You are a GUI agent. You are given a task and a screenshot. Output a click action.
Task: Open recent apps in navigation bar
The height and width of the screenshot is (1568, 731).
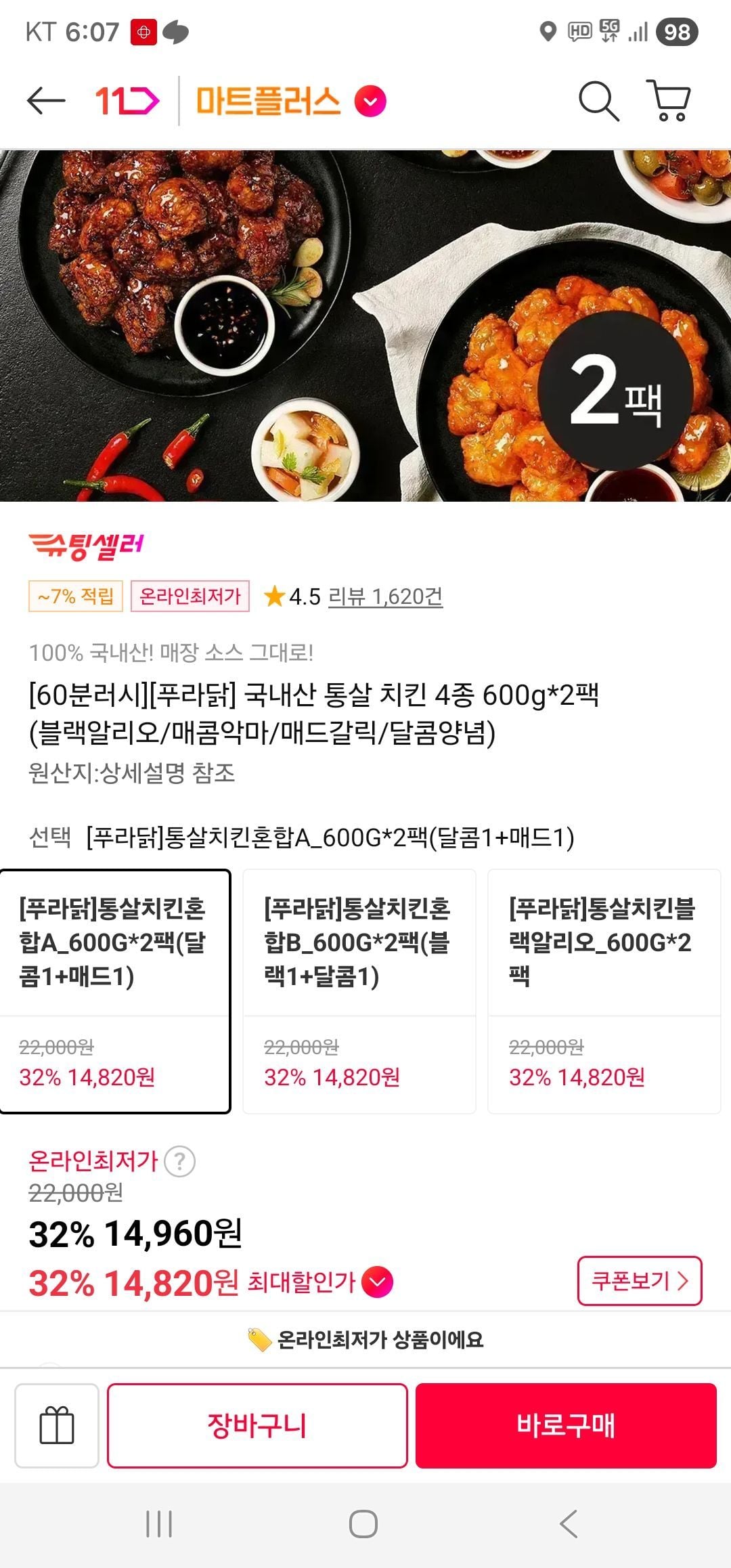click(x=160, y=1524)
